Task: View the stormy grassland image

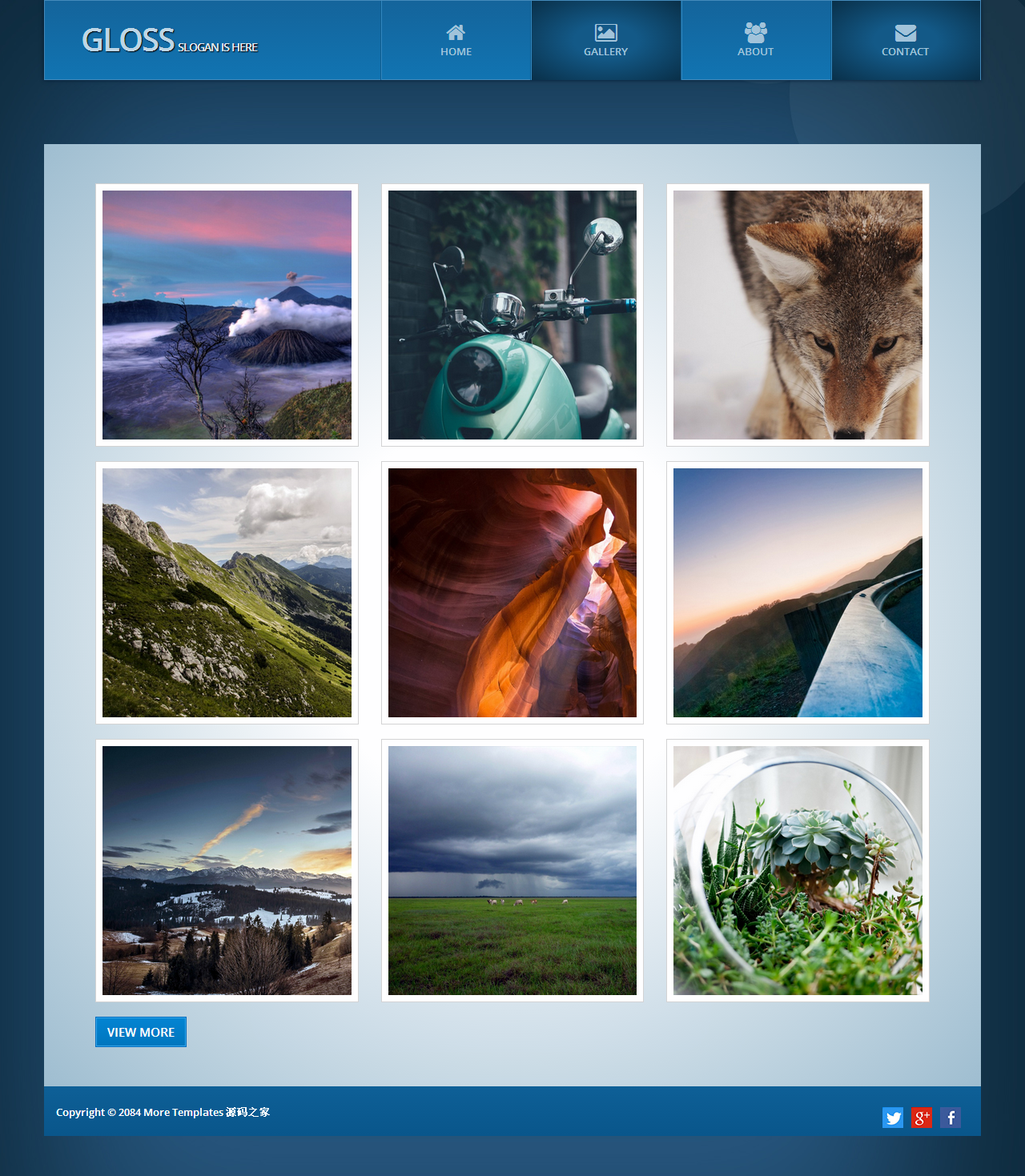Action: click(x=512, y=870)
